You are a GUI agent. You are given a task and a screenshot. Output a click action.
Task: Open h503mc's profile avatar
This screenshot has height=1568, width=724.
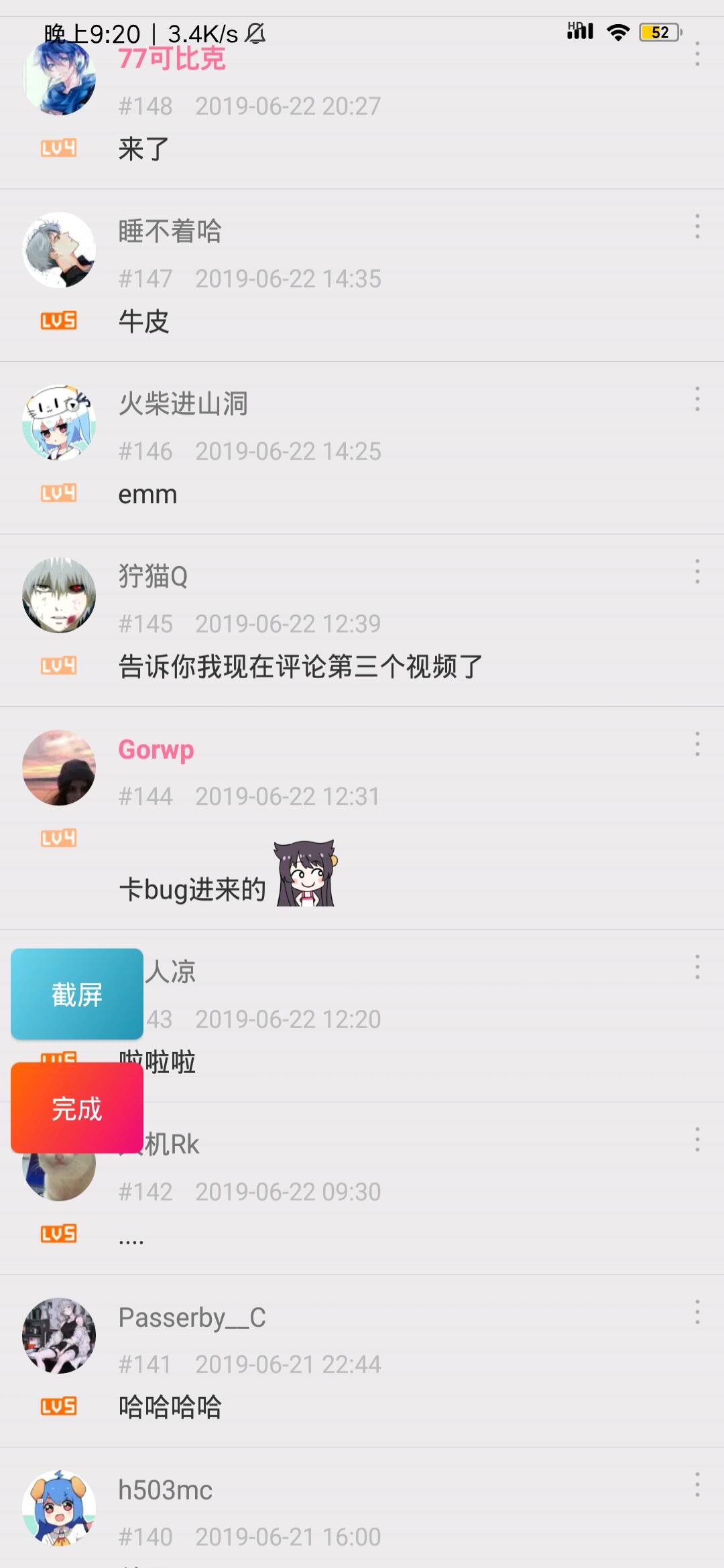tap(59, 1508)
